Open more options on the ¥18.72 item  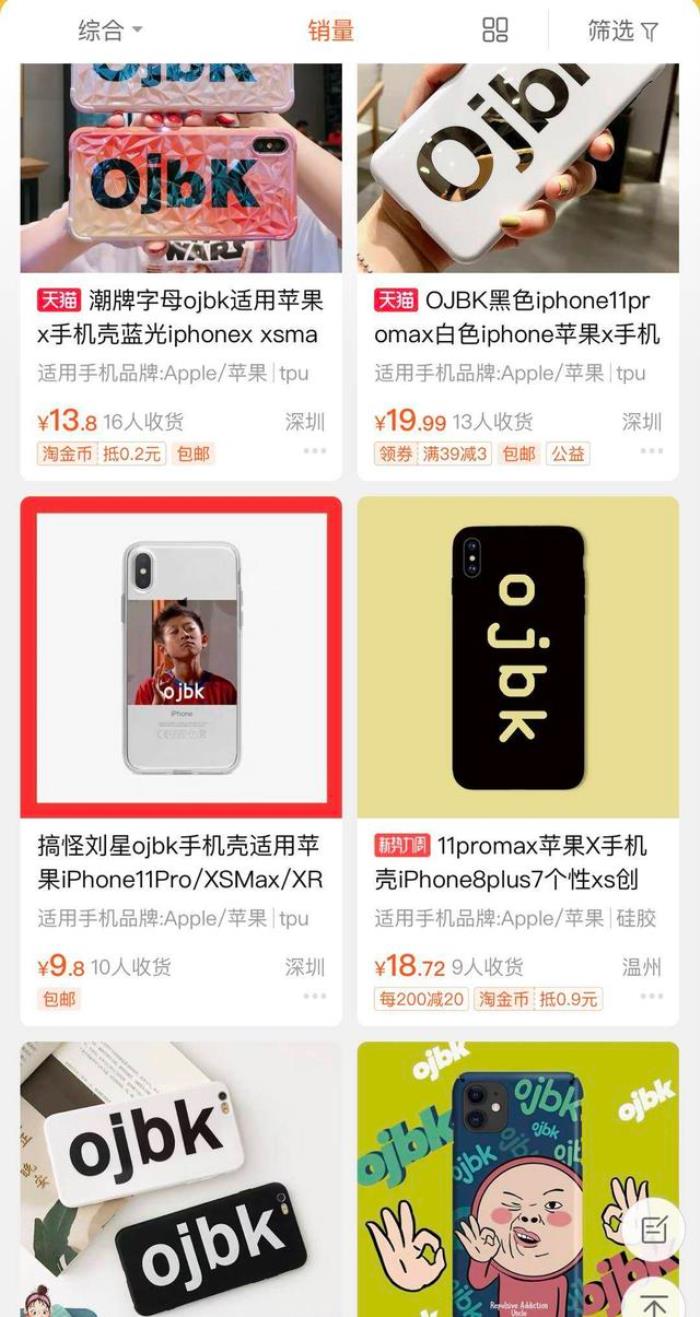(x=652, y=996)
